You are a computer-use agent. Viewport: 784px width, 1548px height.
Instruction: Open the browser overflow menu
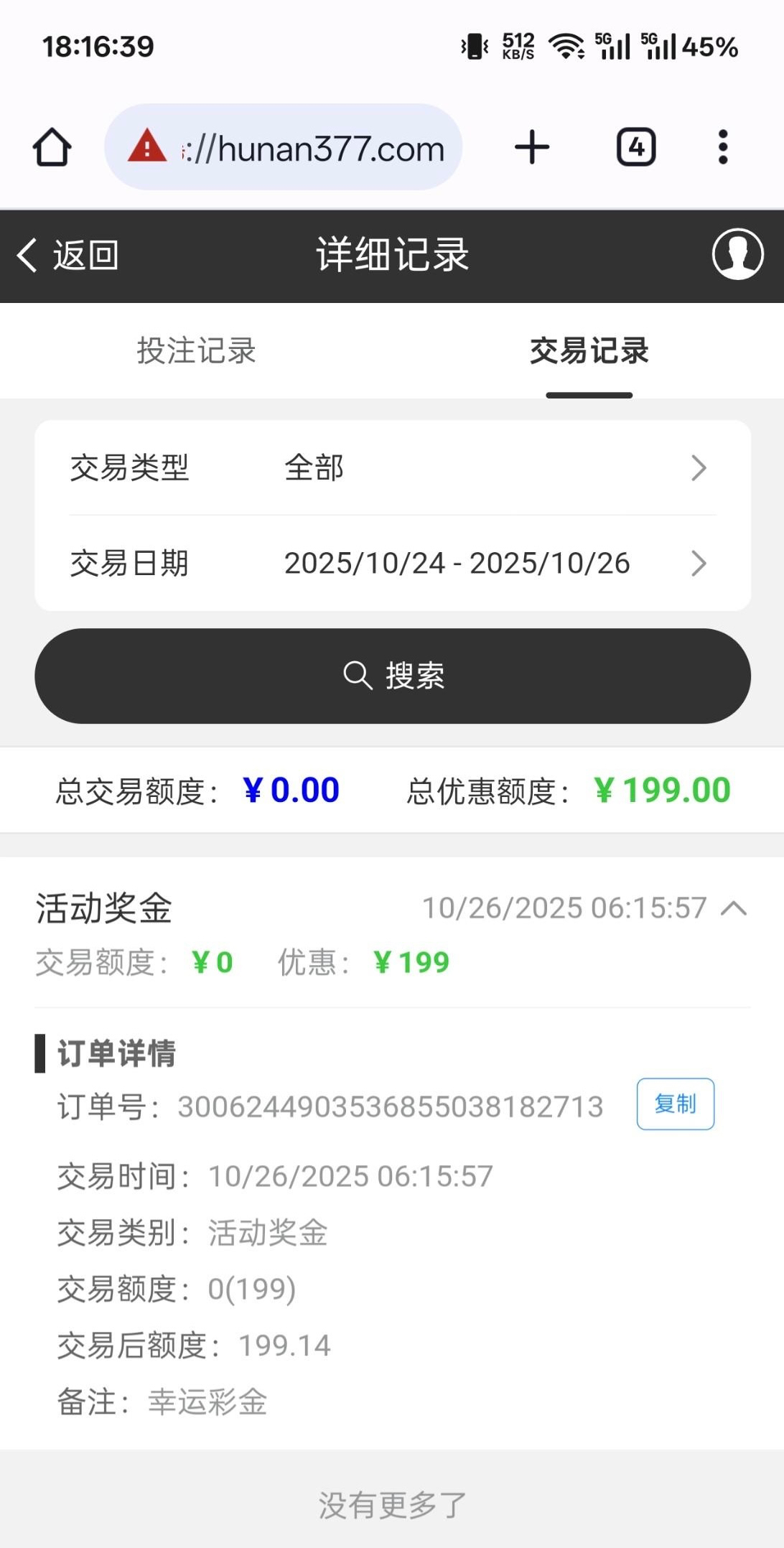pyautogui.click(x=723, y=147)
